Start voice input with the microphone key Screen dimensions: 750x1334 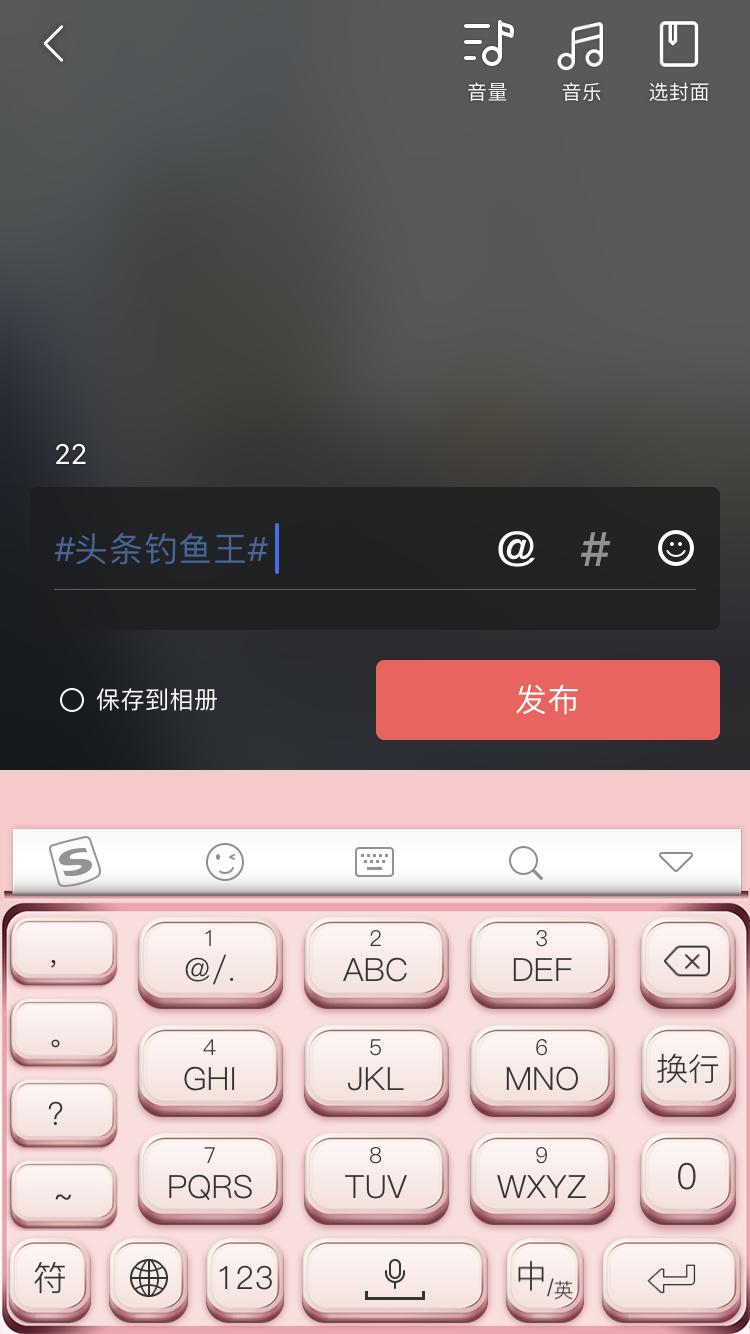pos(394,1278)
